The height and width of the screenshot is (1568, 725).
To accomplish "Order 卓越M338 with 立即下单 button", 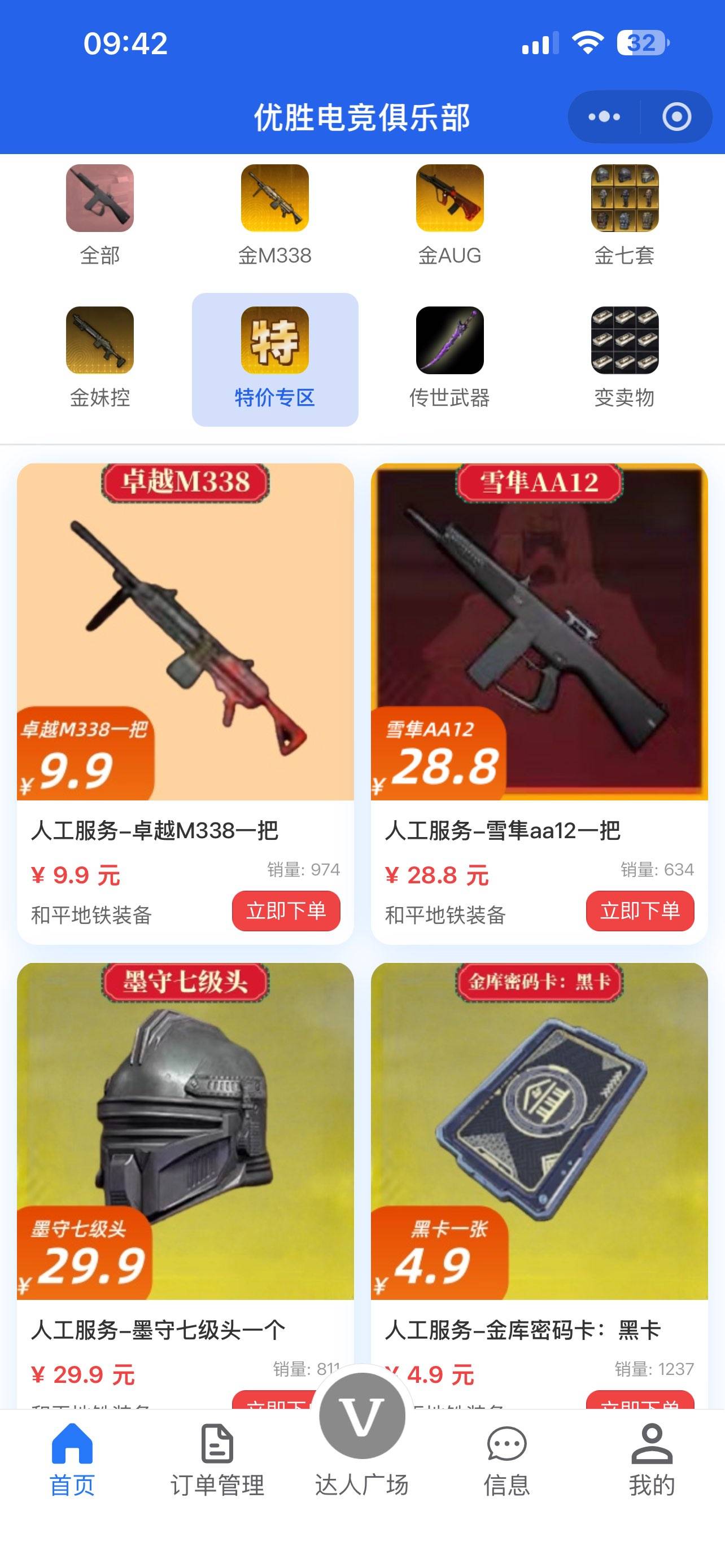I will point(286,910).
